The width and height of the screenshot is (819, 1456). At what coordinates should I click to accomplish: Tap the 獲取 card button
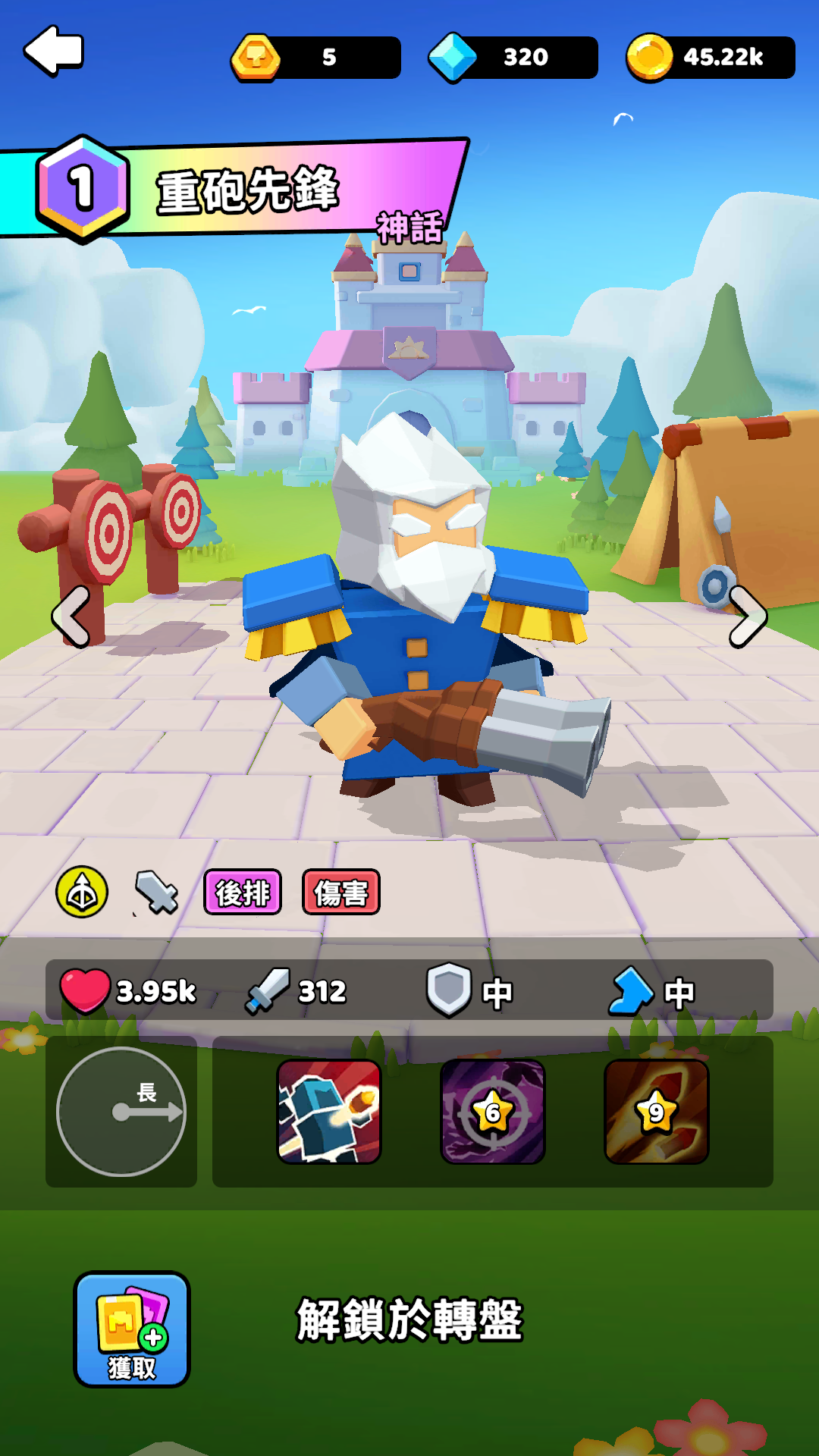pos(132,1329)
